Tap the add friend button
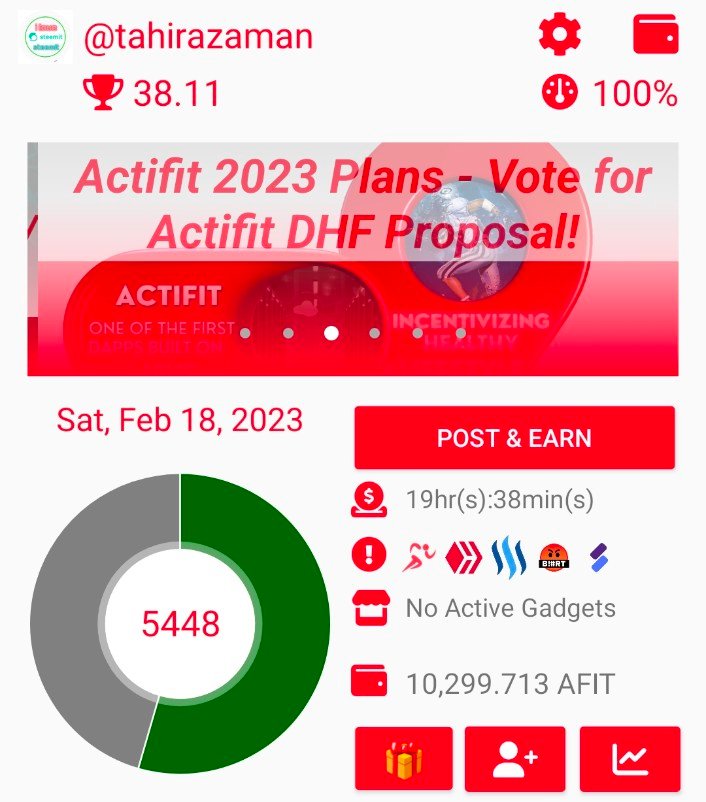 click(x=516, y=760)
